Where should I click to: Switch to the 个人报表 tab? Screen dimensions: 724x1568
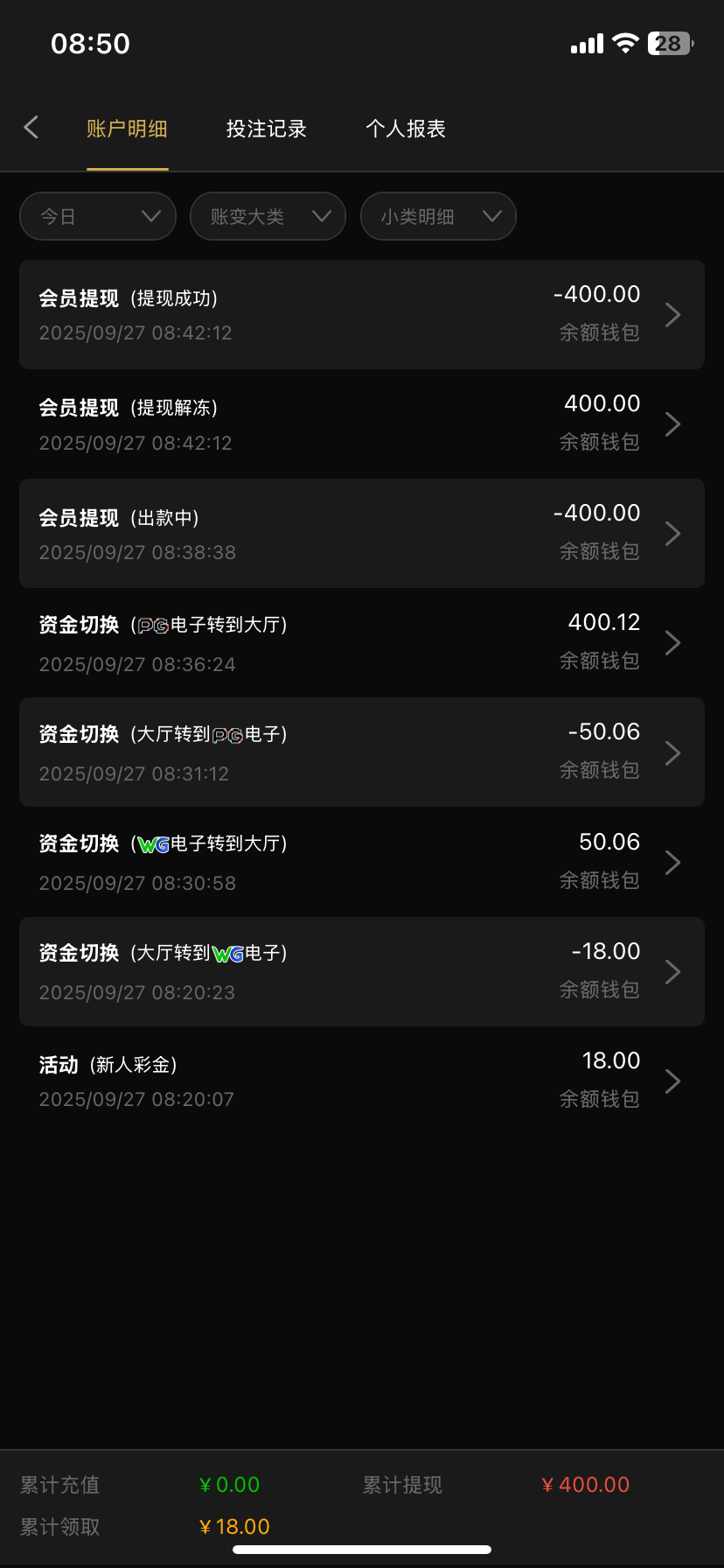tap(406, 129)
